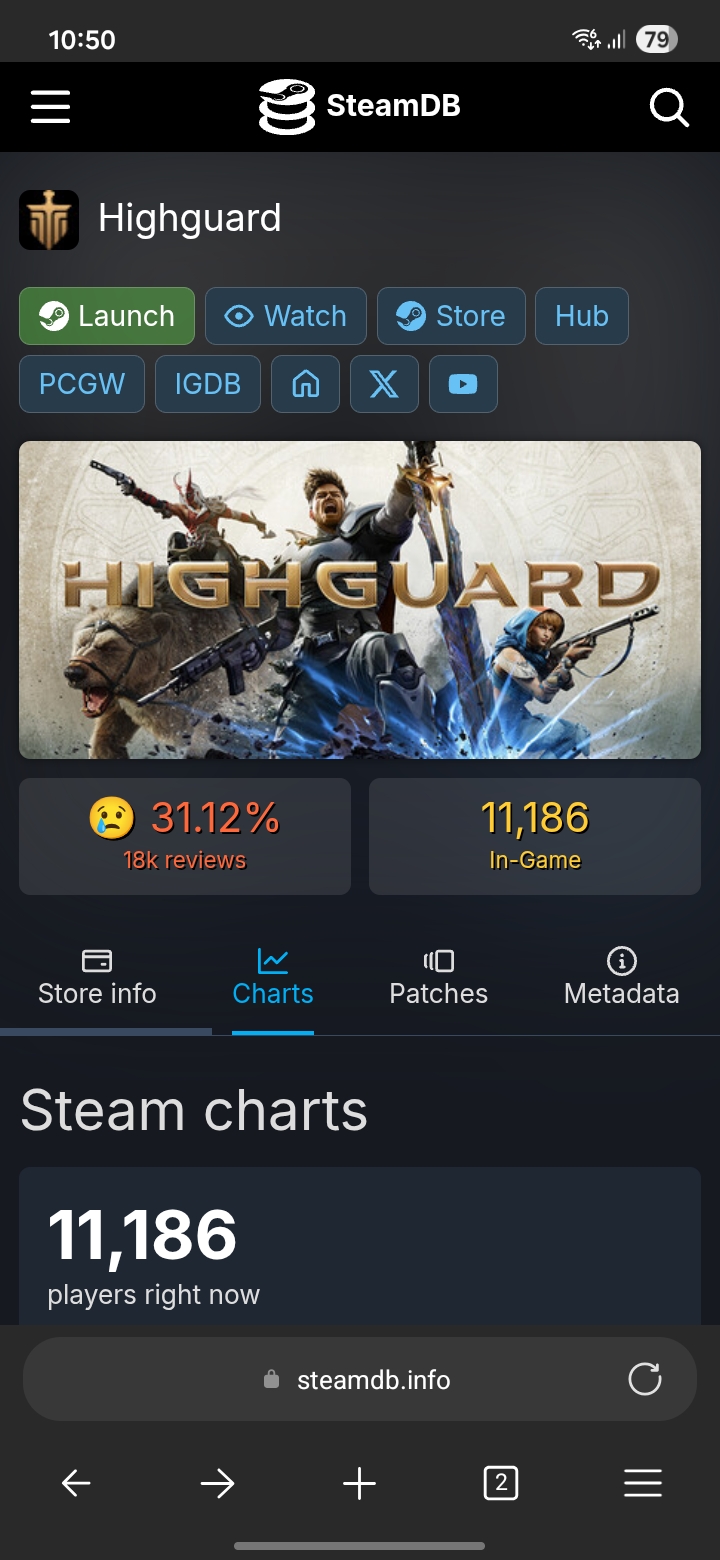The width and height of the screenshot is (720, 1560).
Task: Open the Metadata tab
Action: pyautogui.click(x=621, y=978)
